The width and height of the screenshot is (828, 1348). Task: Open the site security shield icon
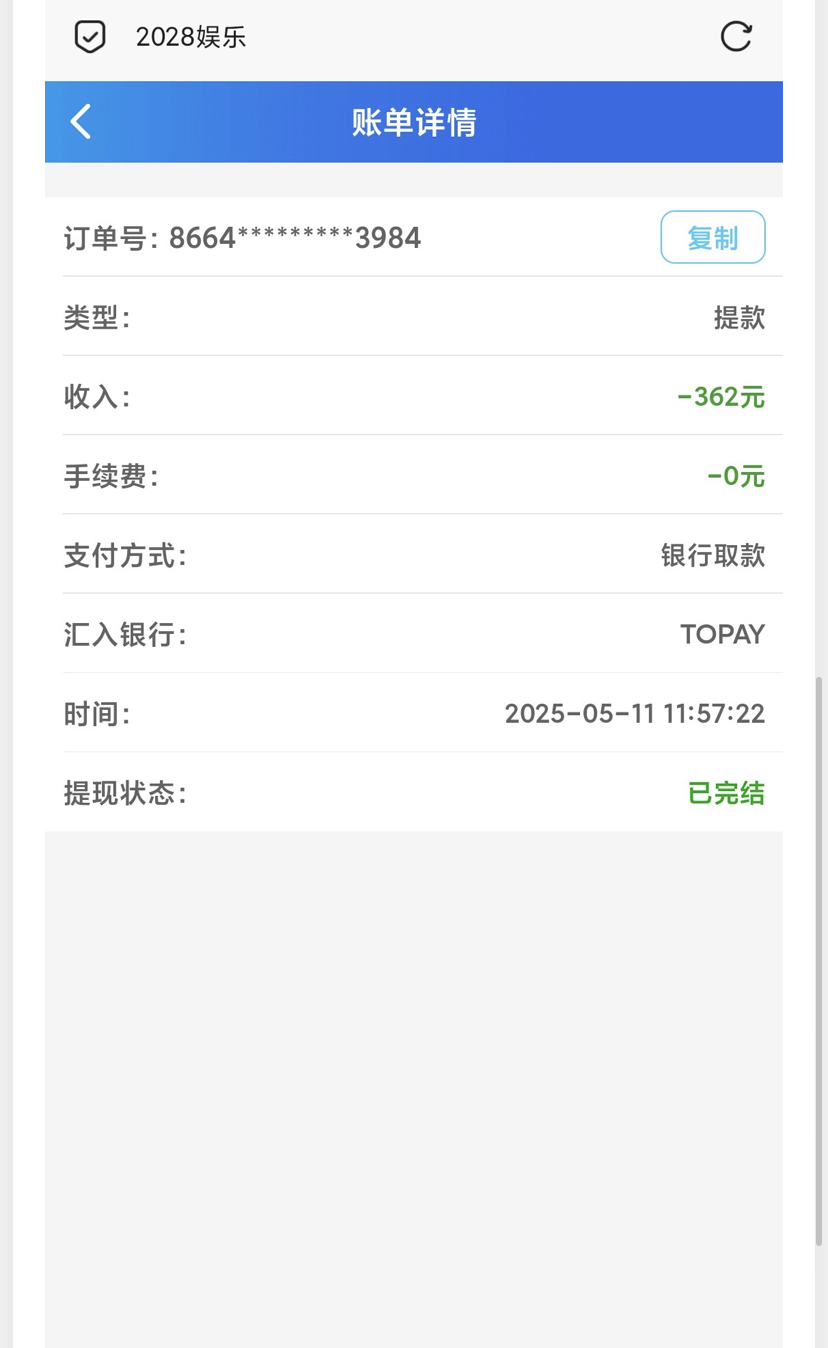[90, 37]
